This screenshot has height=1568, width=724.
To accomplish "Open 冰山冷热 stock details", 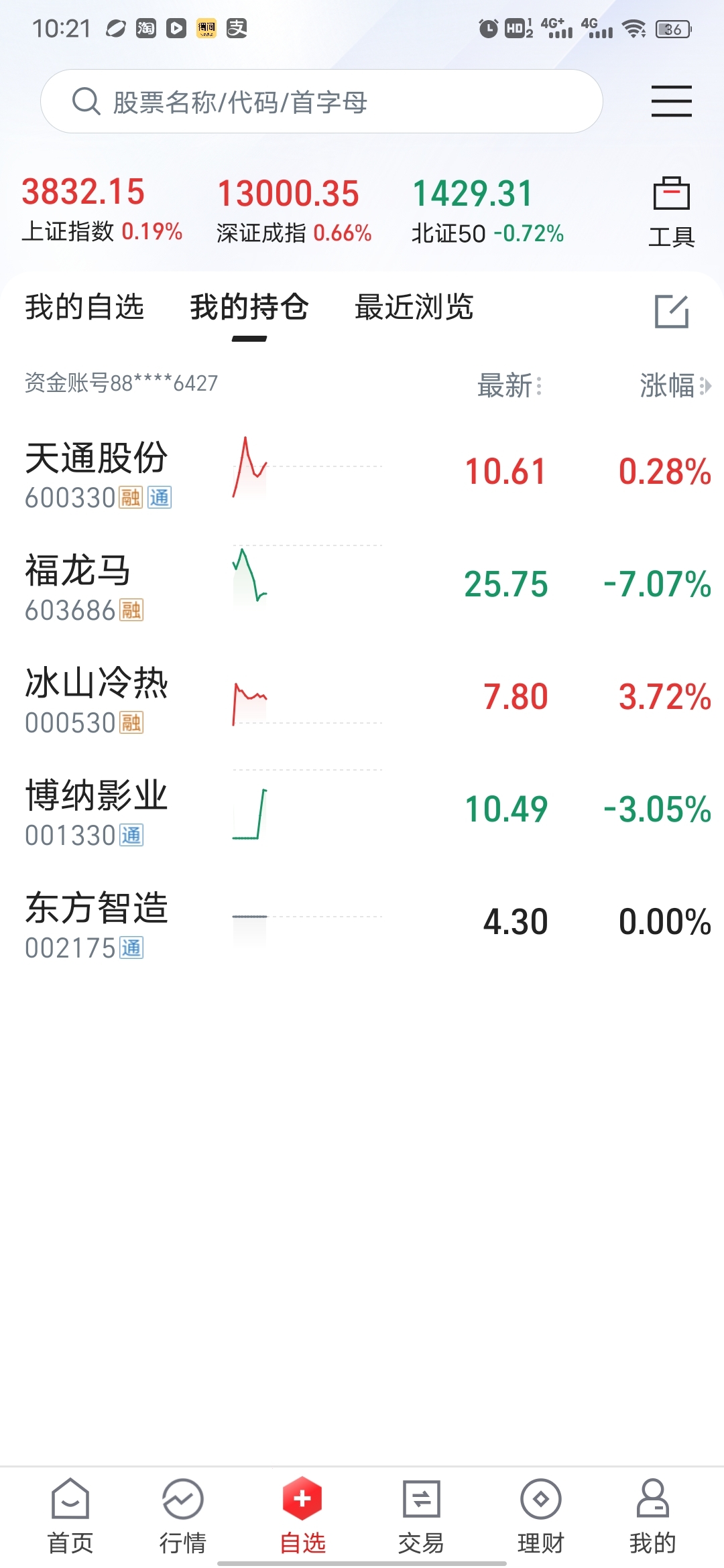I will tap(97, 698).
